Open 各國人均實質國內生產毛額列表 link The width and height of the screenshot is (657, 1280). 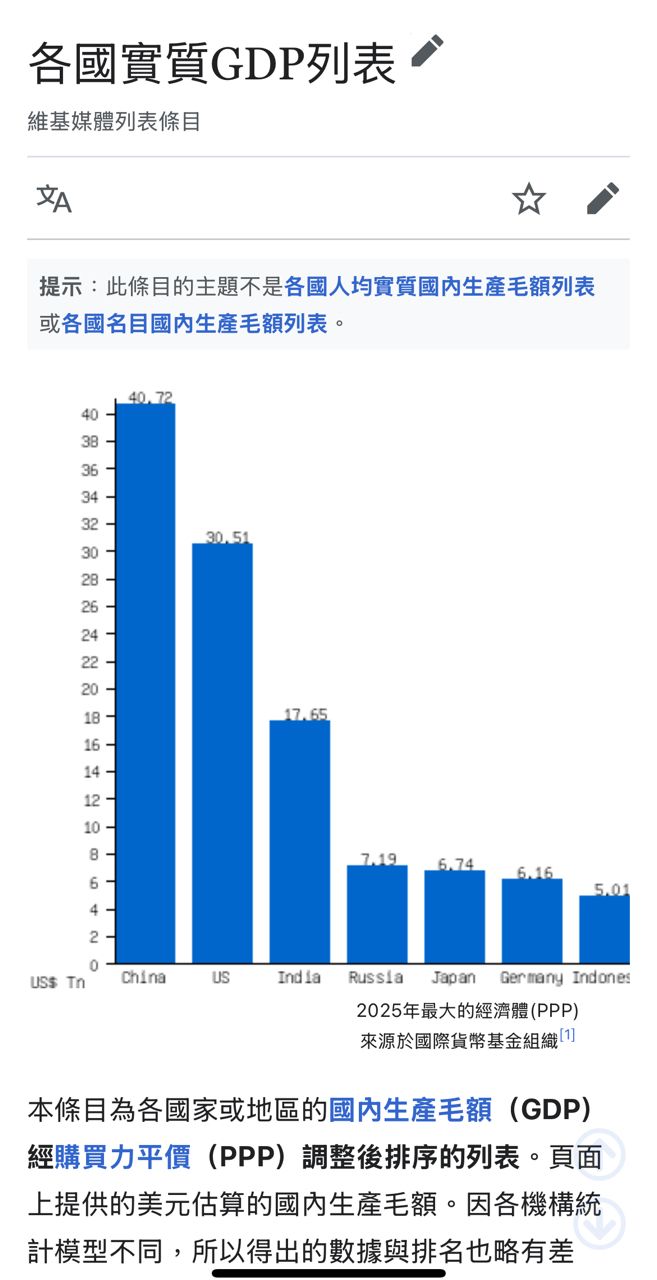439,287
